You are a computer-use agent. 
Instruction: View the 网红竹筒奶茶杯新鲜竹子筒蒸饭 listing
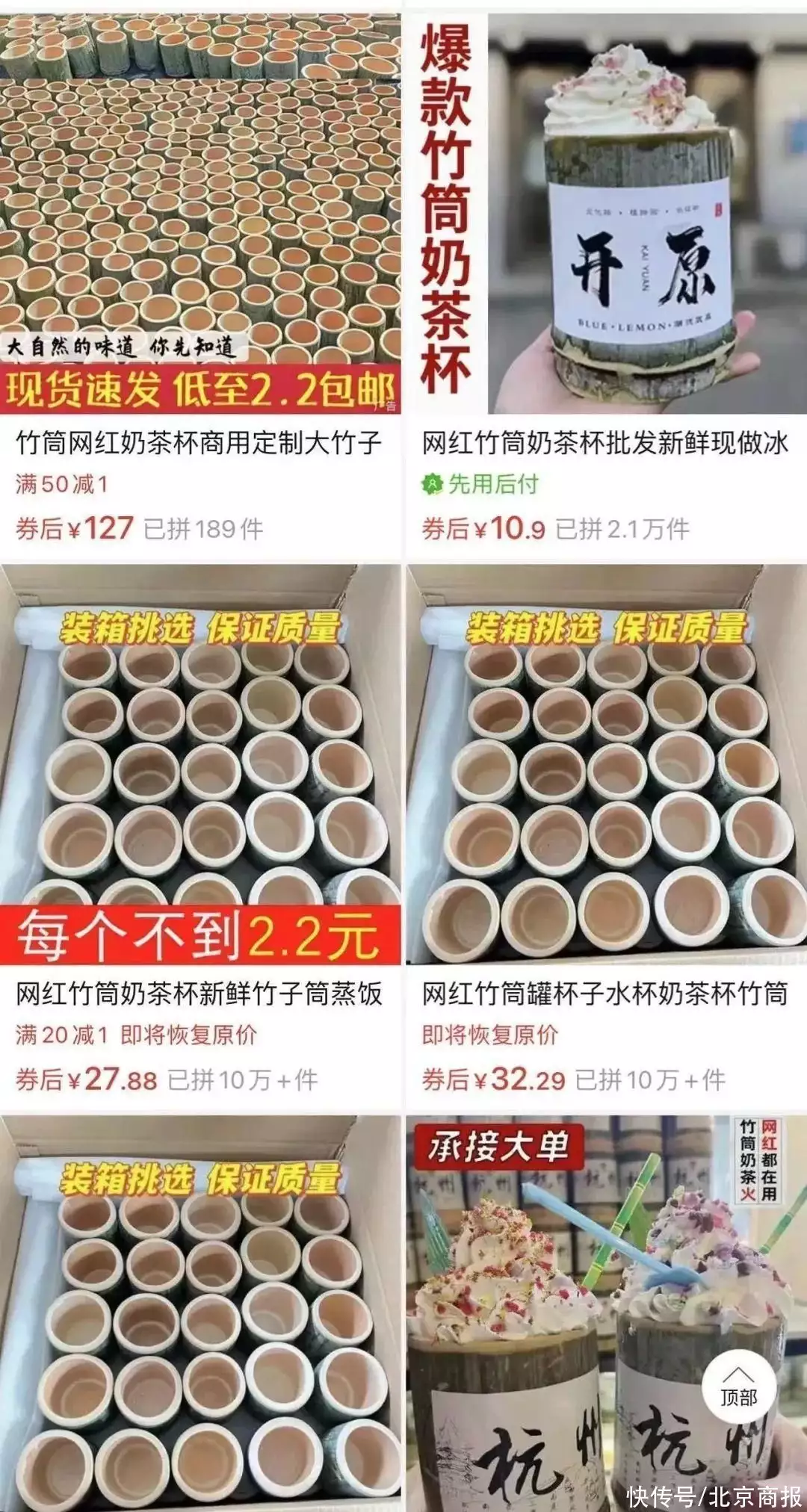coord(199,994)
